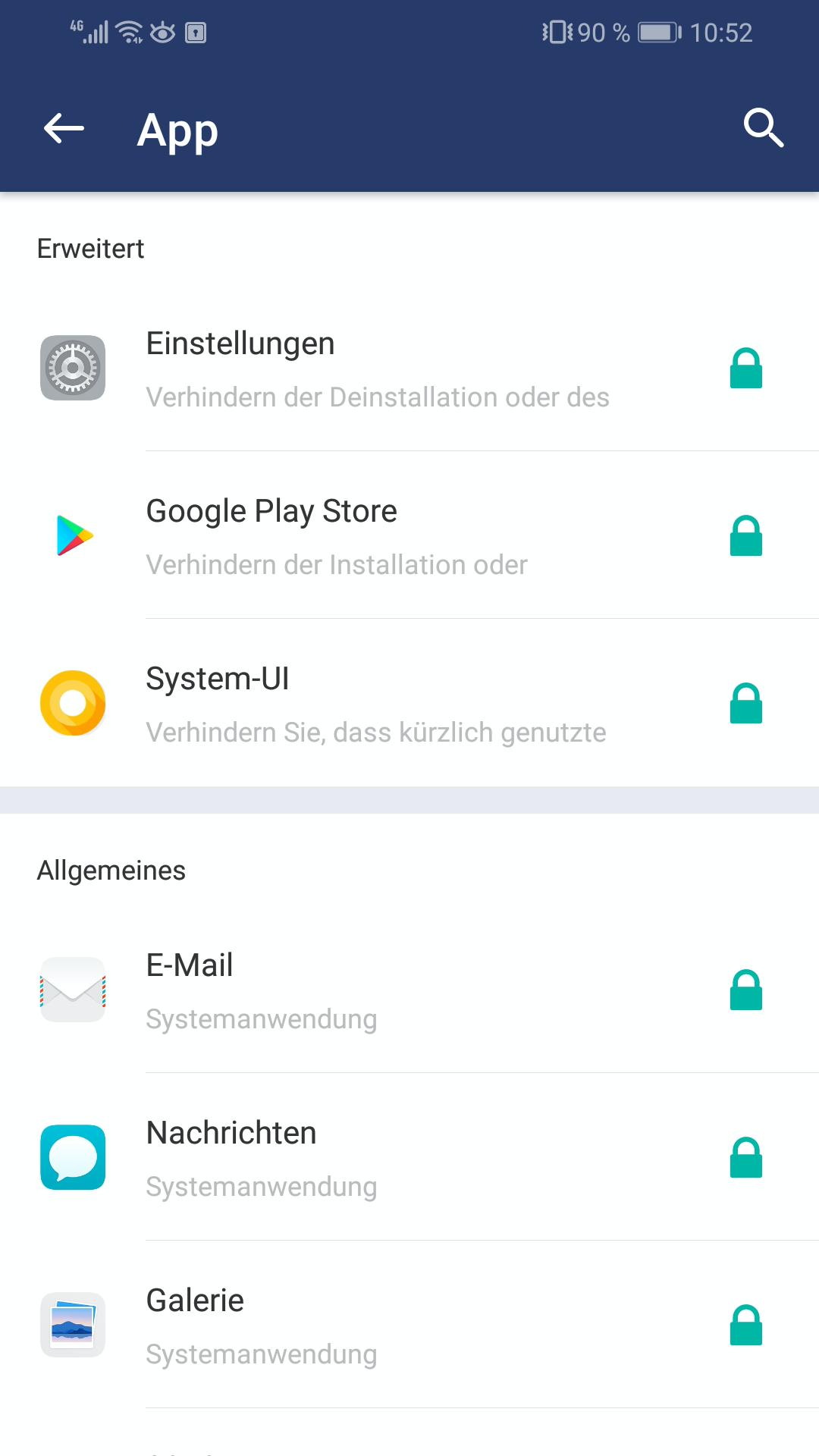Open the Nachrichten entry
The image size is (819, 1456).
pos(409,1157)
